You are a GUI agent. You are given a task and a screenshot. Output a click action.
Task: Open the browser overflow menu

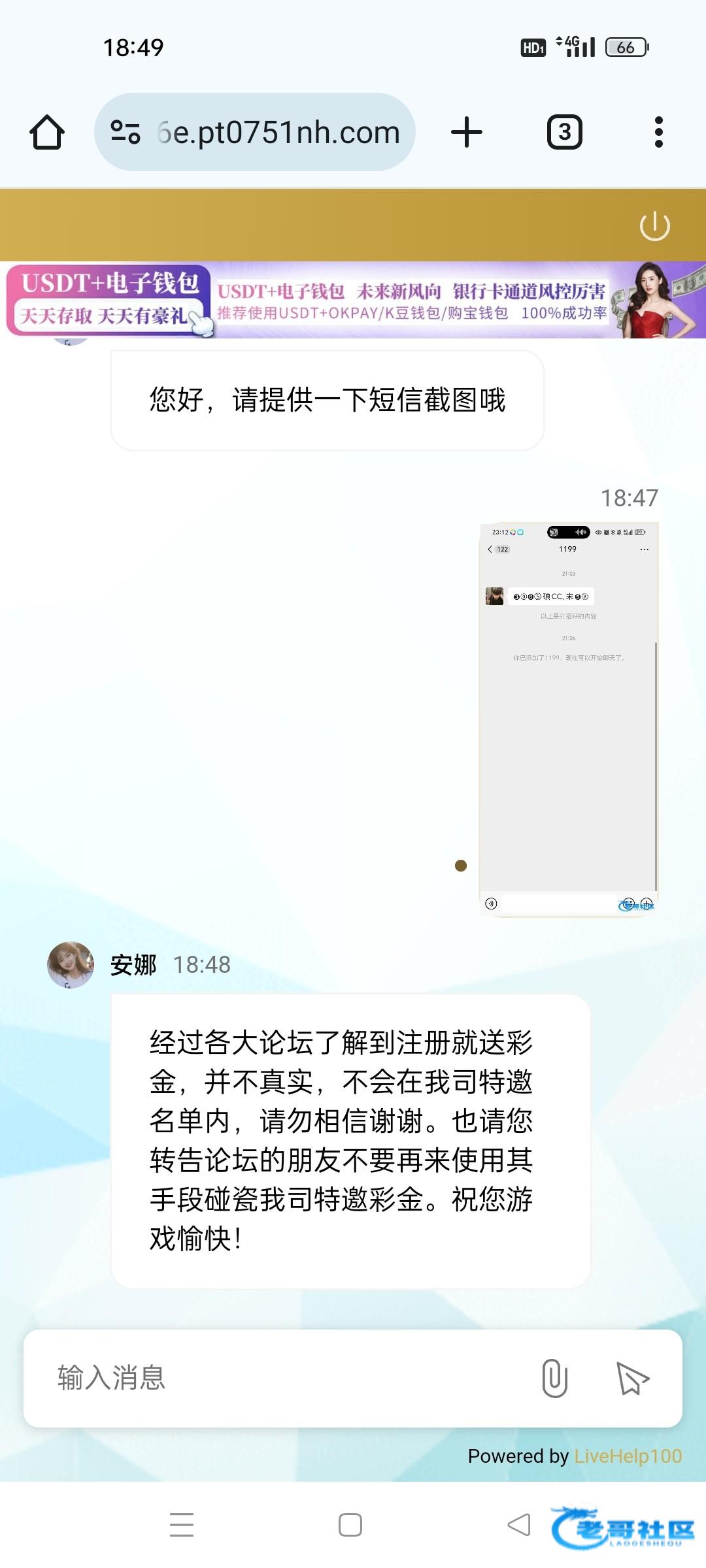[x=658, y=133]
